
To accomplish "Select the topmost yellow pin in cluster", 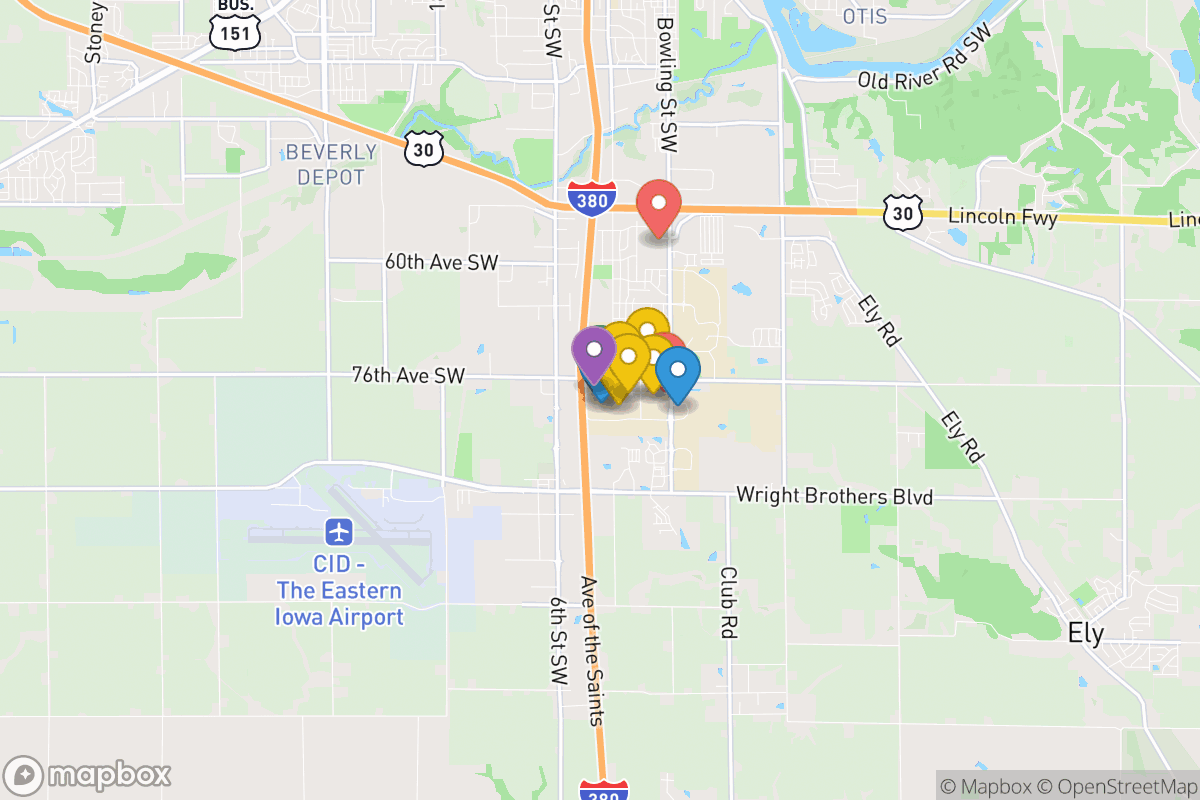I will [647, 327].
